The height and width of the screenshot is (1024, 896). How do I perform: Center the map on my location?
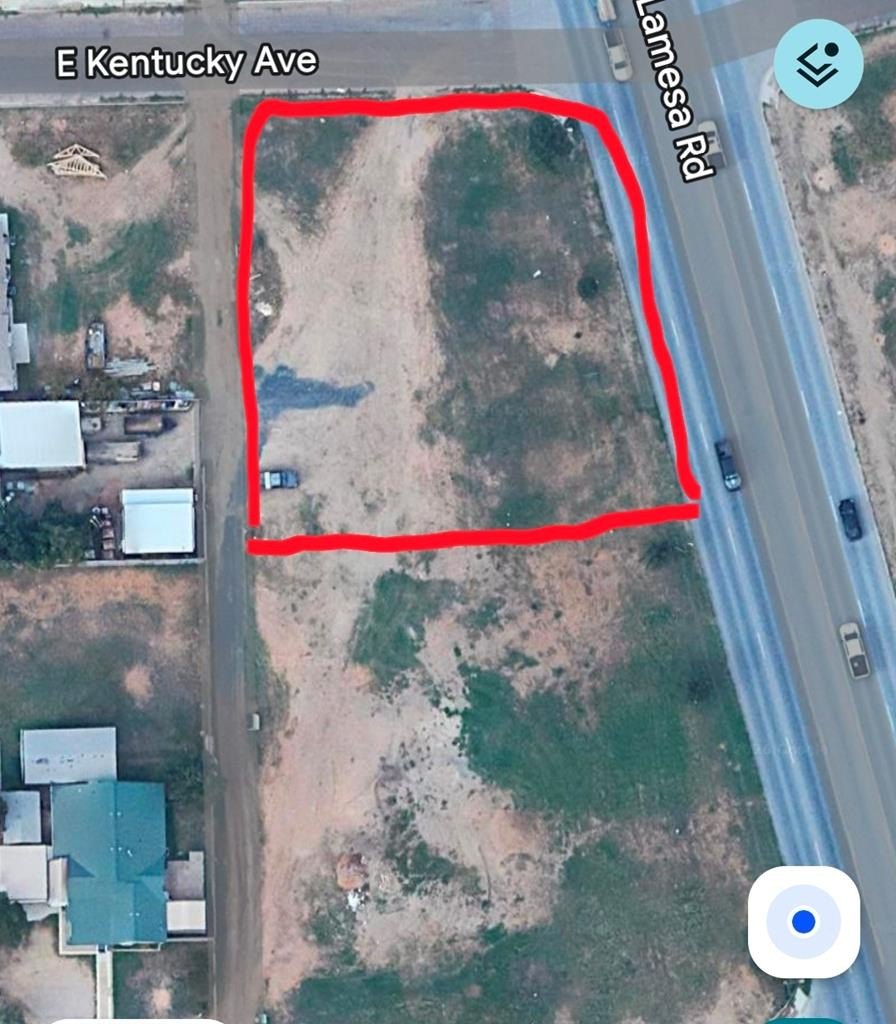coord(803,921)
